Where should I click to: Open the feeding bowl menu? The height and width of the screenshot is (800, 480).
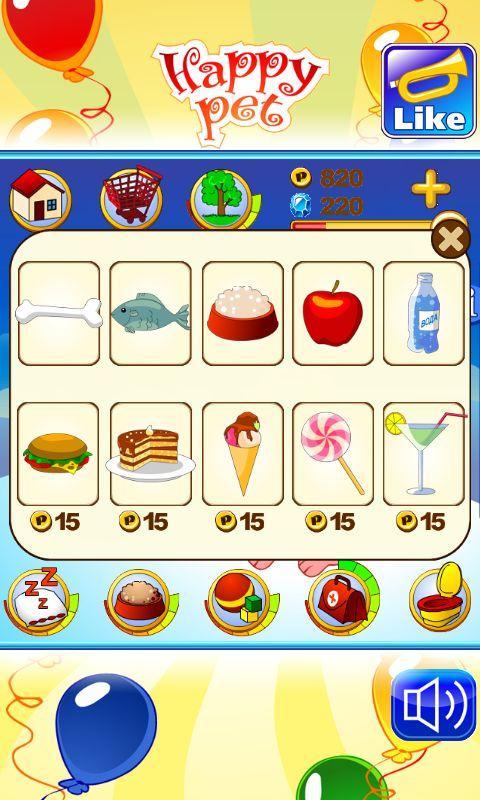coord(139,602)
